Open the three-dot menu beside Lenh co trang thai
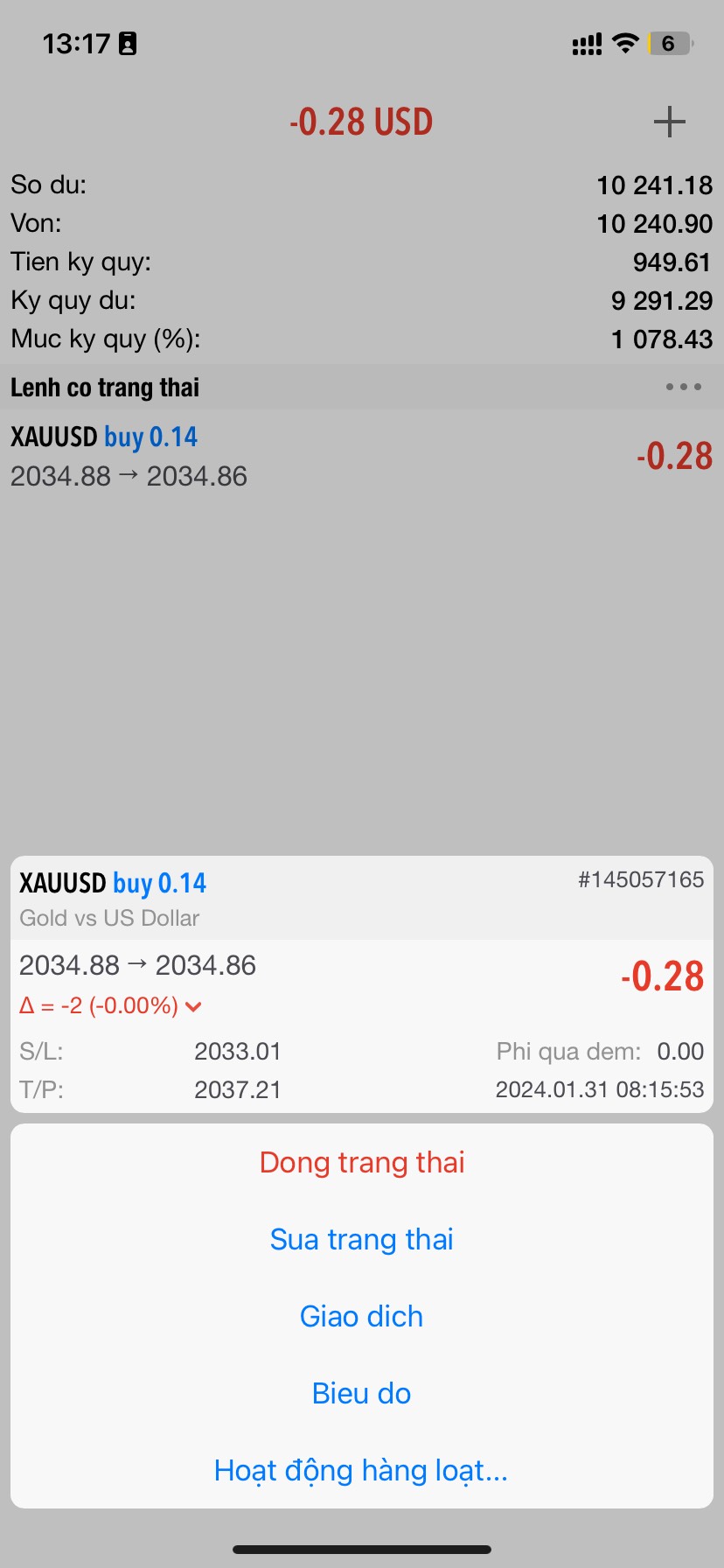 tap(683, 387)
